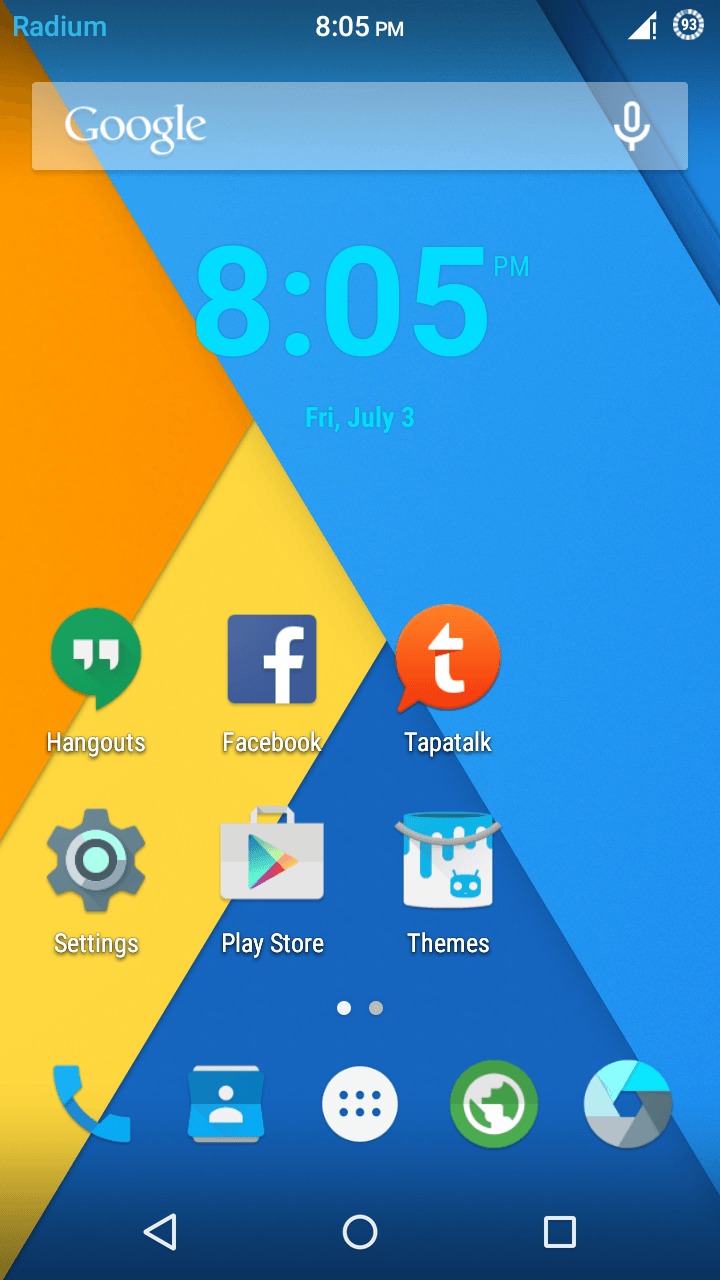Go to the second home screen page indicator

point(376,1008)
